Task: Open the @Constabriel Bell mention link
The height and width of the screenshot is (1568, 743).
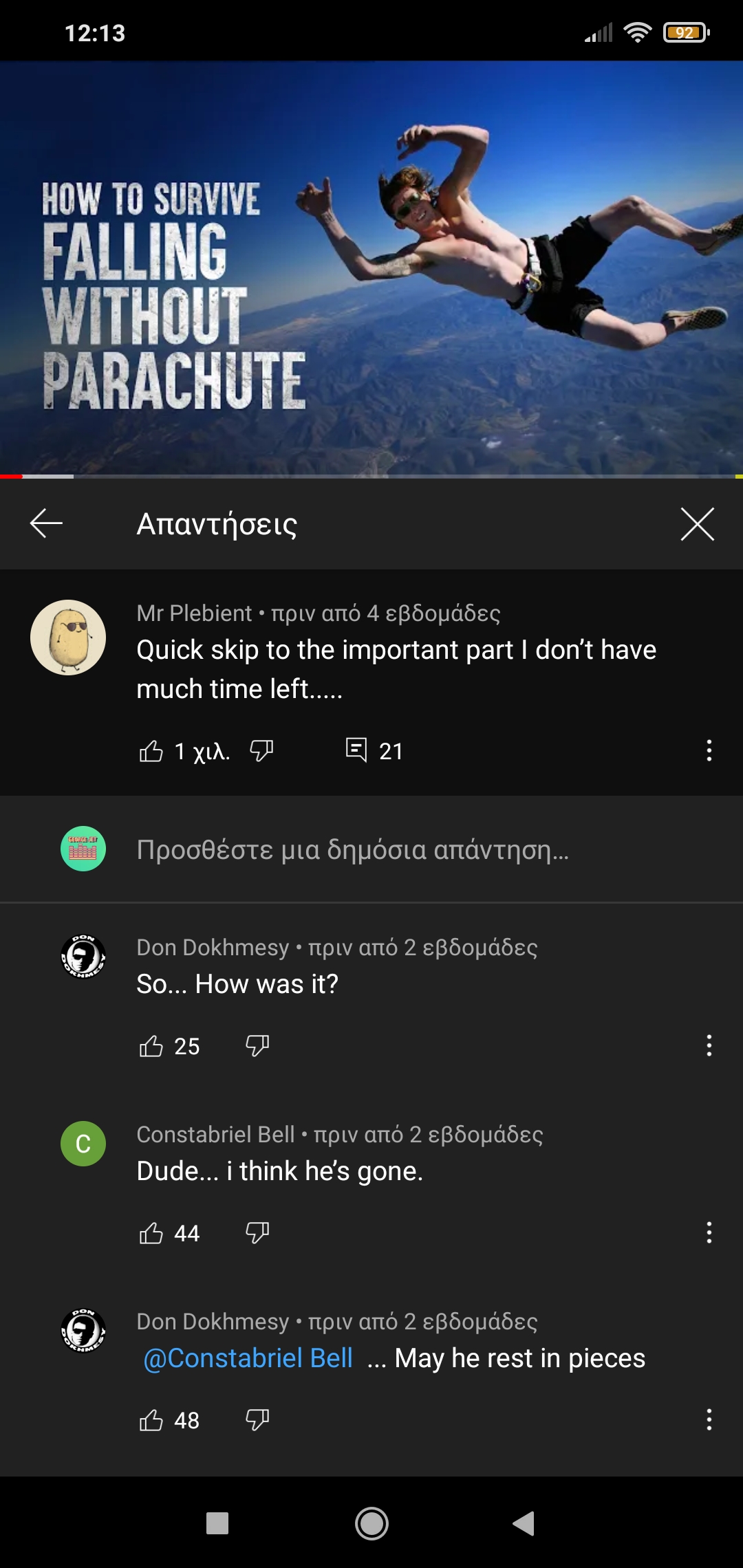Action: (x=248, y=1358)
